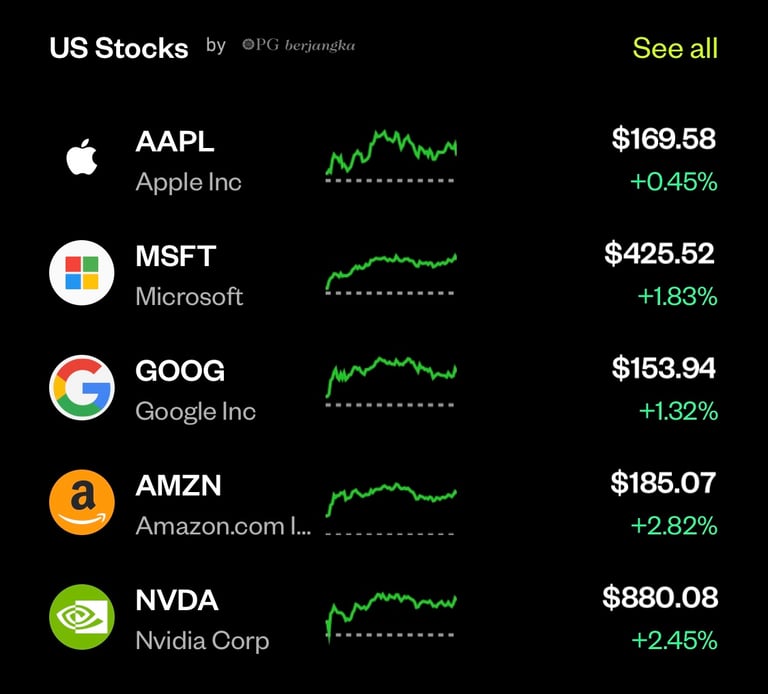Open NVDA Nvidia Corp stock details
The height and width of the screenshot is (694, 768).
point(384,618)
